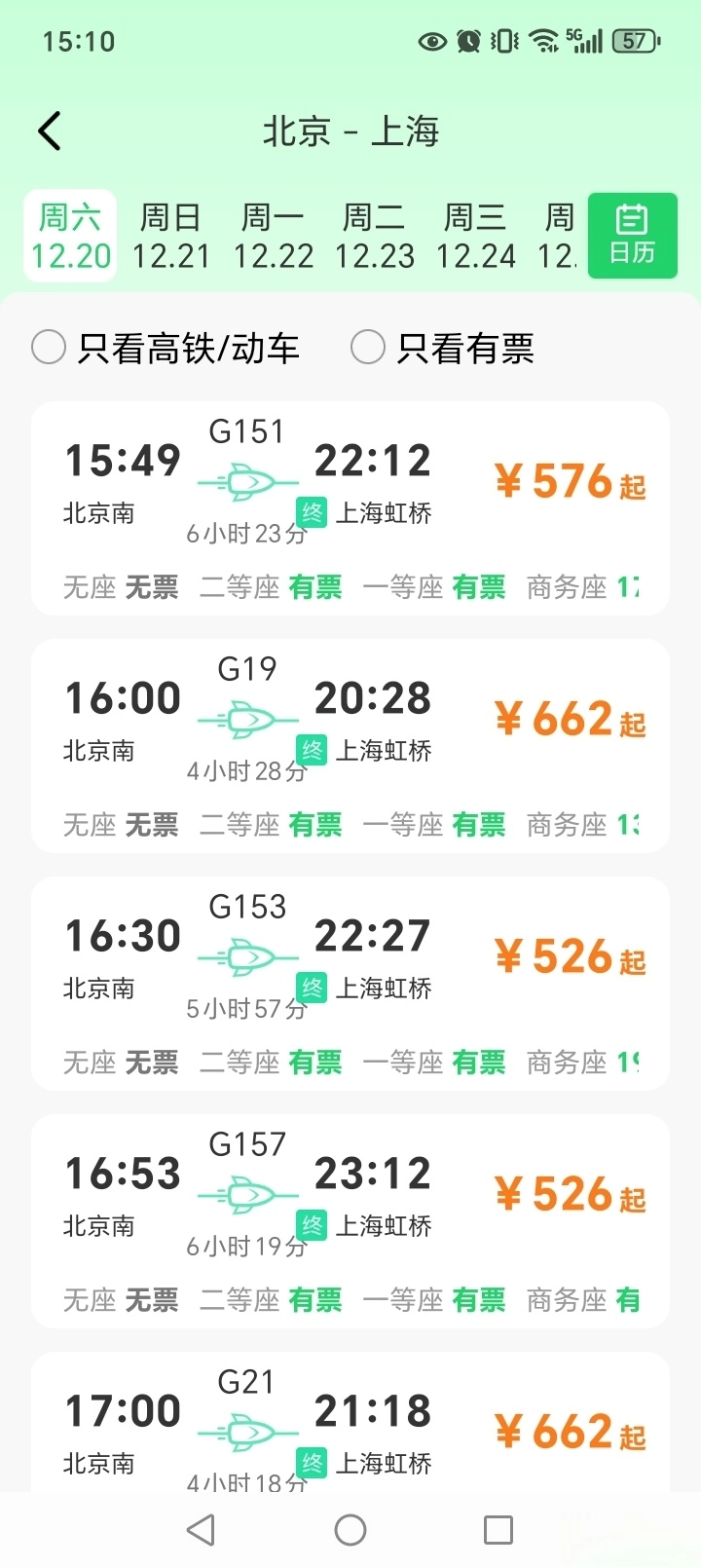Click the train icon on the G19 card
Viewport: 701px width, 1568px height.
click(x=247, y=721)
